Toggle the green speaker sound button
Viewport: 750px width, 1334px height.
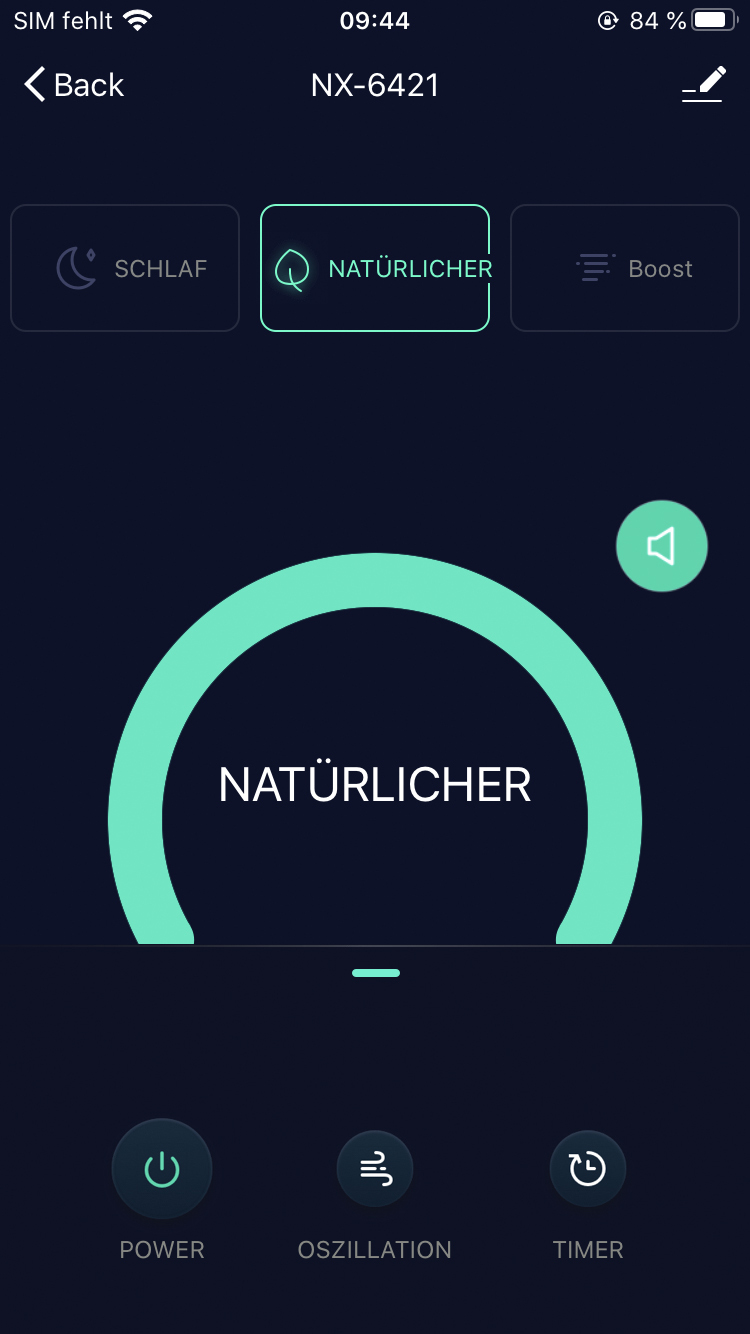(x=661, y=546)
